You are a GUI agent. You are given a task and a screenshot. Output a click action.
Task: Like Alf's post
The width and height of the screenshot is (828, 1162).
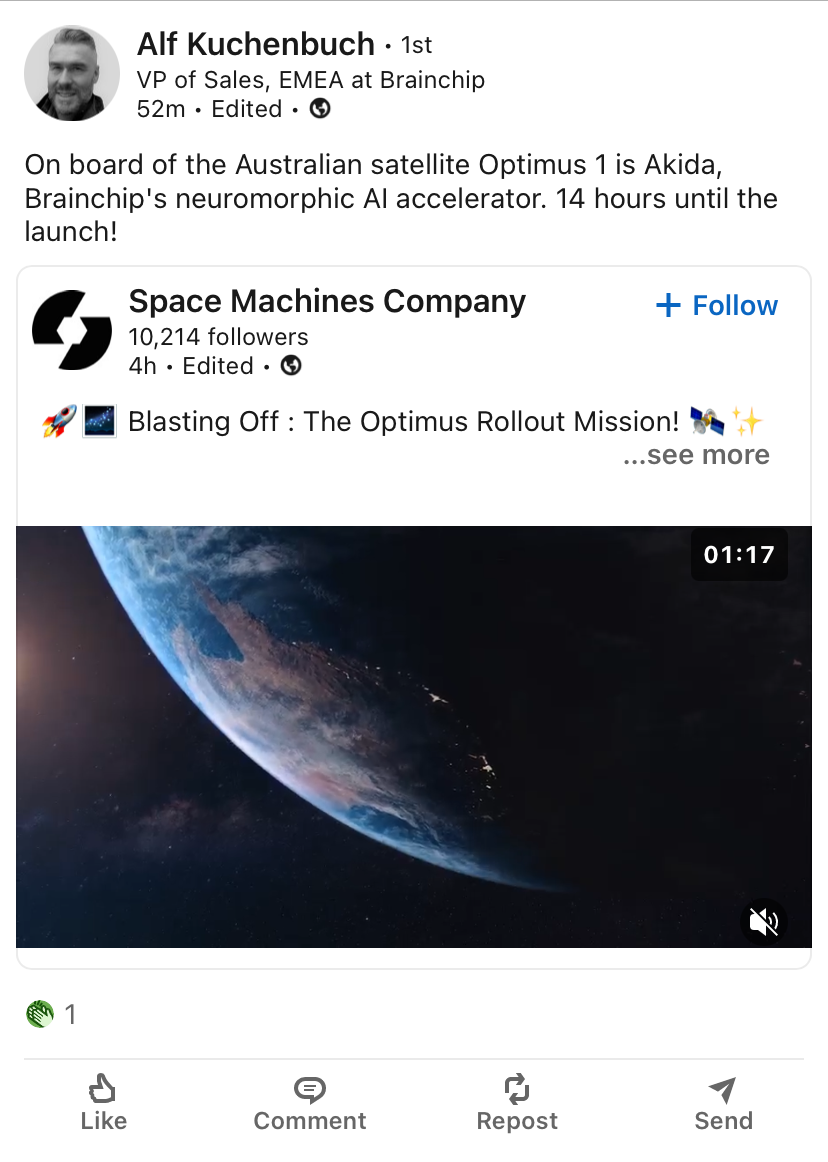click(104, 1103)
